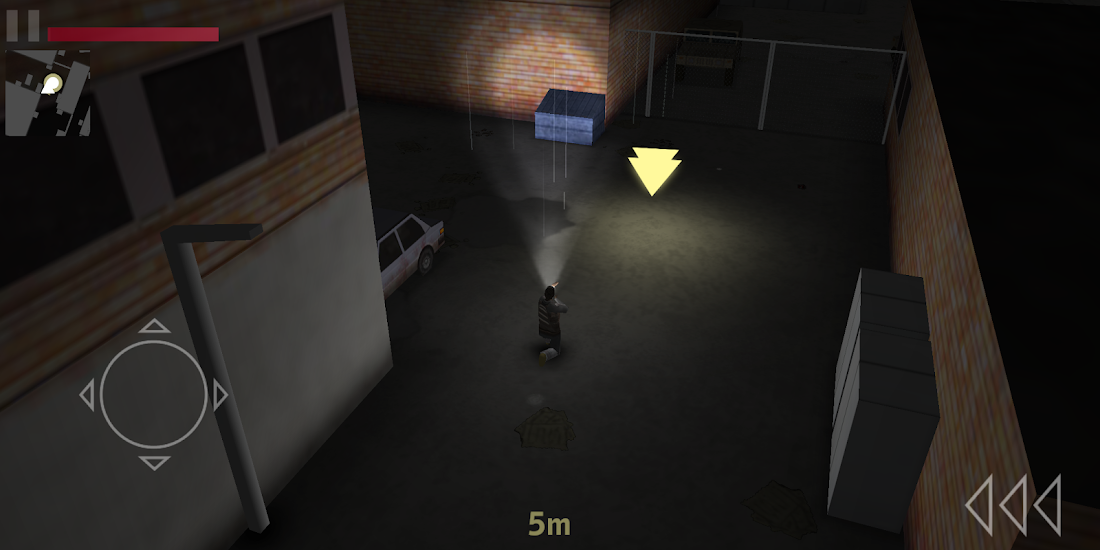Tap the joystick right arrow
The width and height of the screenshot is (1100, 550).
221,395
